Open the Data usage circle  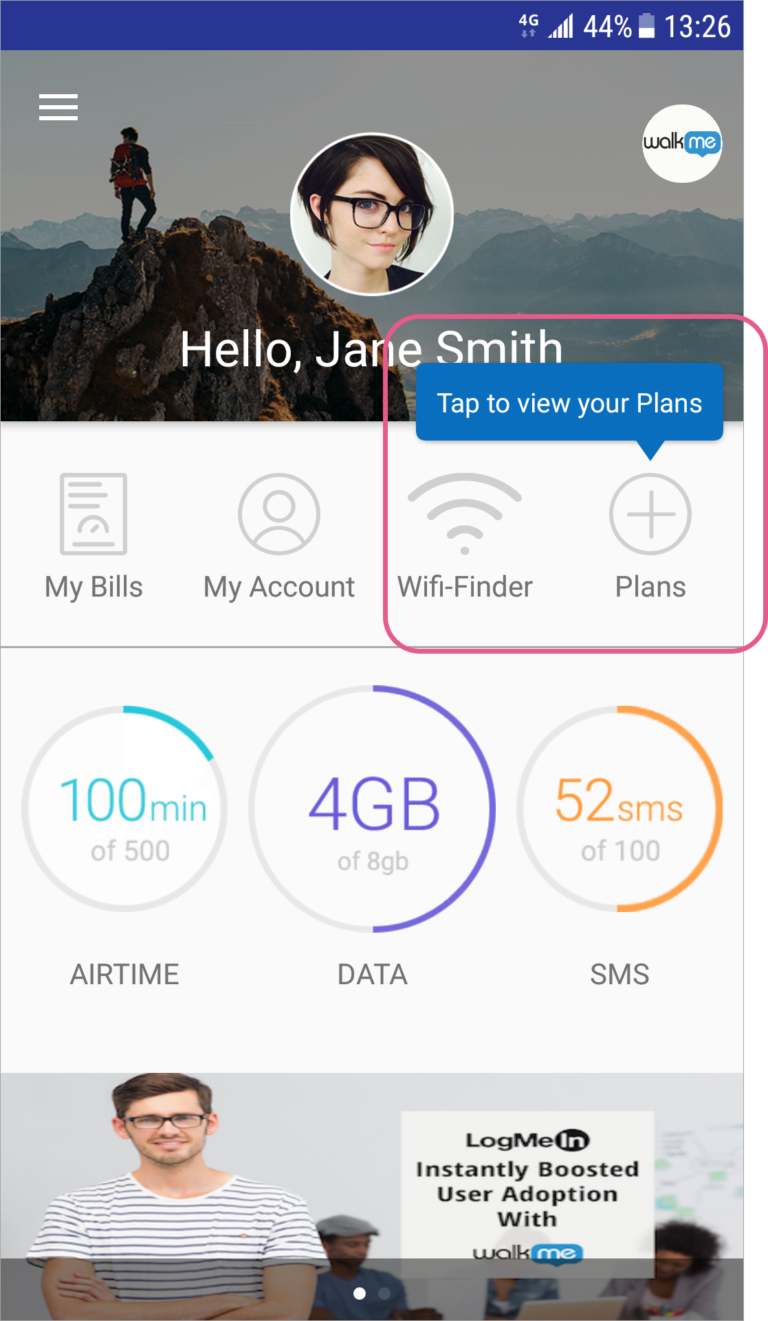372,809
